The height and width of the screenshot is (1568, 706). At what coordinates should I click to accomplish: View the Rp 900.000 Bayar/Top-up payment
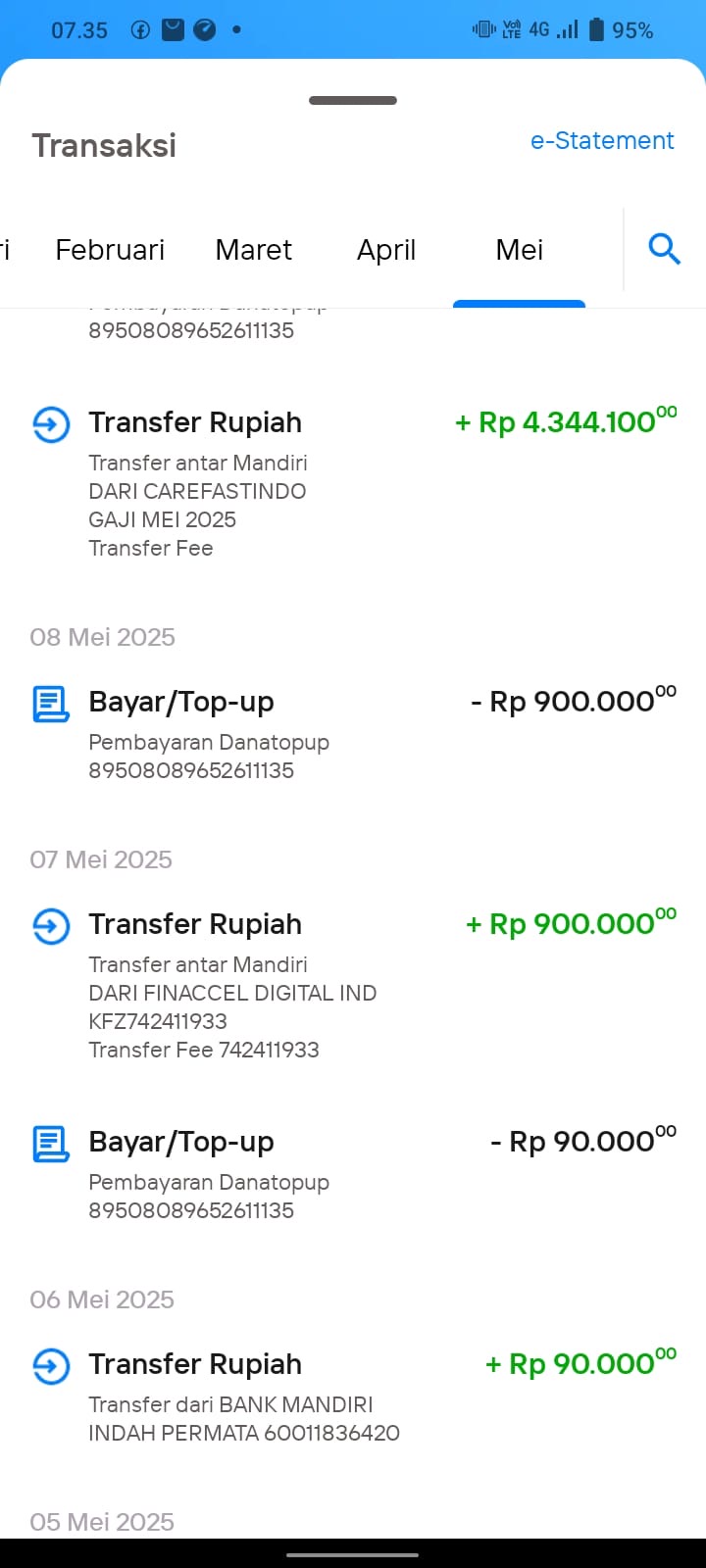click(353, 734)
